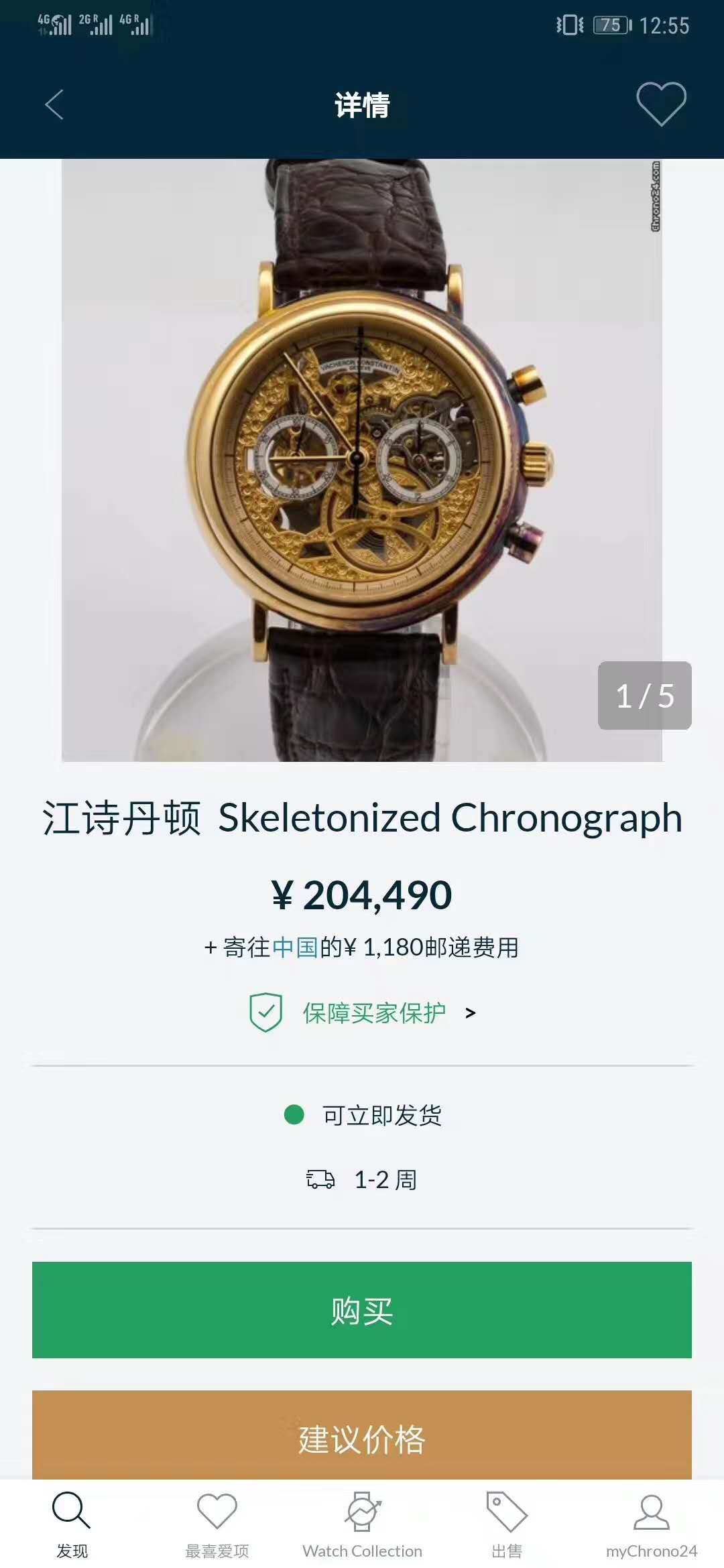Switch to Watch Collection tab
This screenshot has width=724, height=1568.
362,1522
